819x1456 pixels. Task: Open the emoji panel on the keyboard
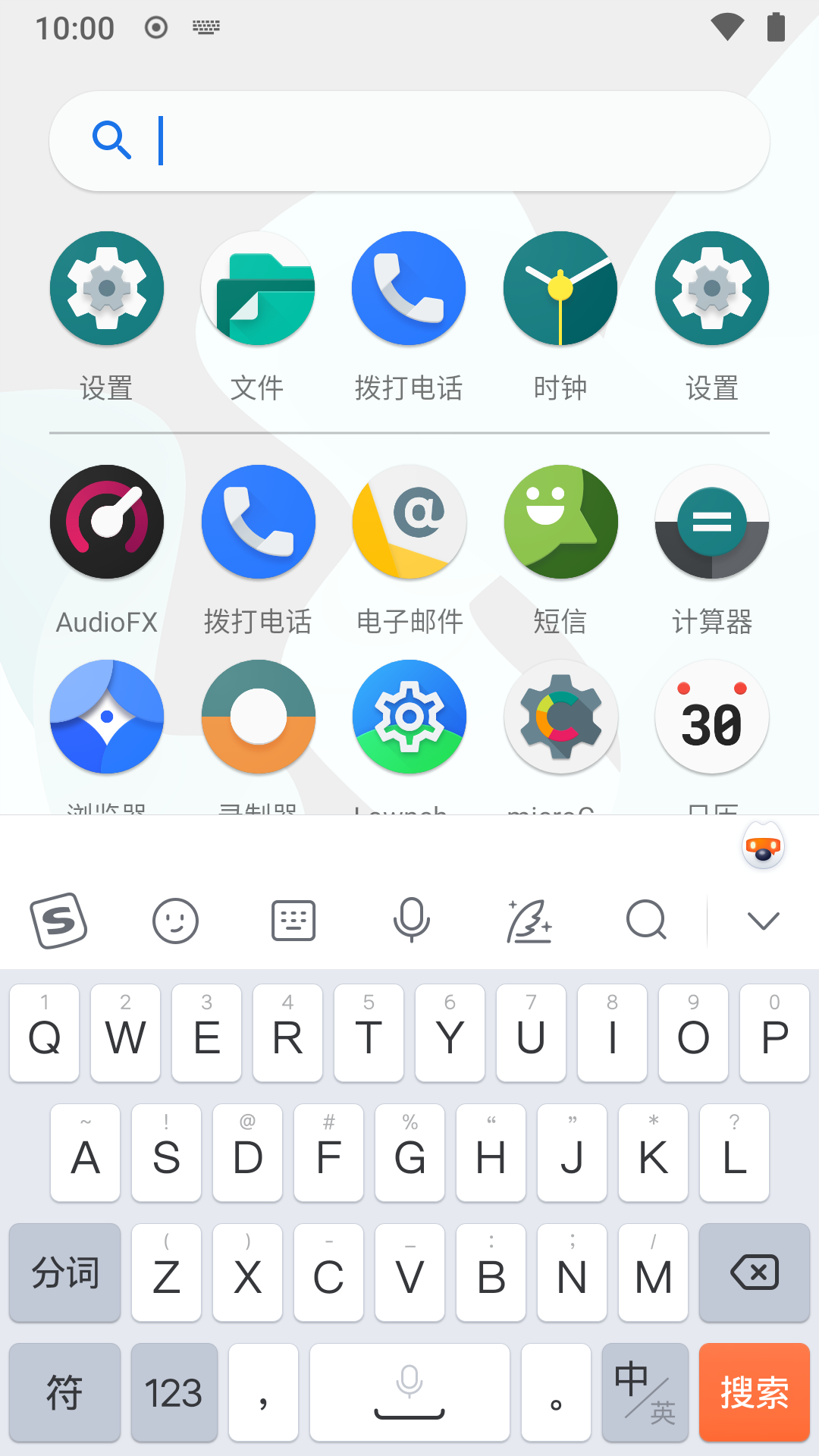pos(176,921)
